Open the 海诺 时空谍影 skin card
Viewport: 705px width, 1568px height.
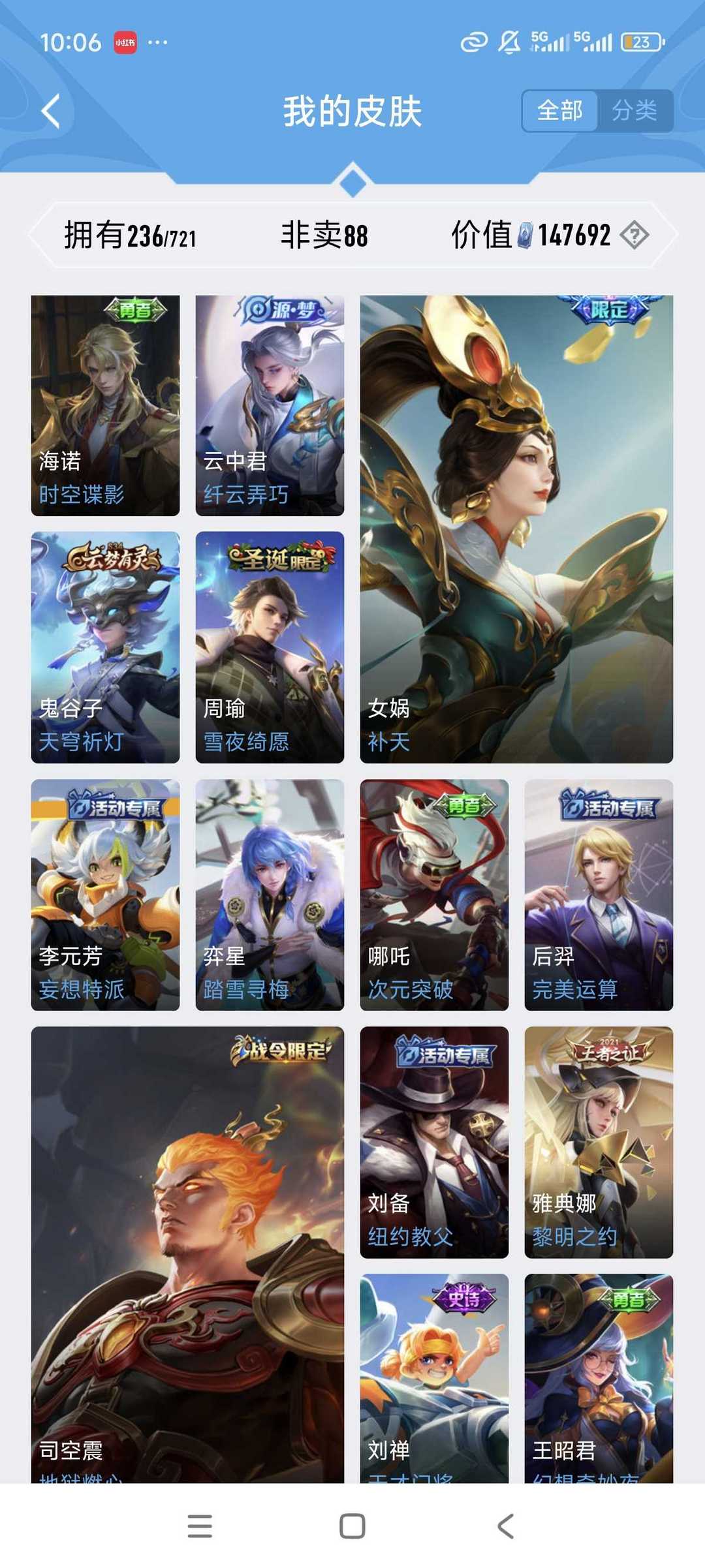coord(105,405)
